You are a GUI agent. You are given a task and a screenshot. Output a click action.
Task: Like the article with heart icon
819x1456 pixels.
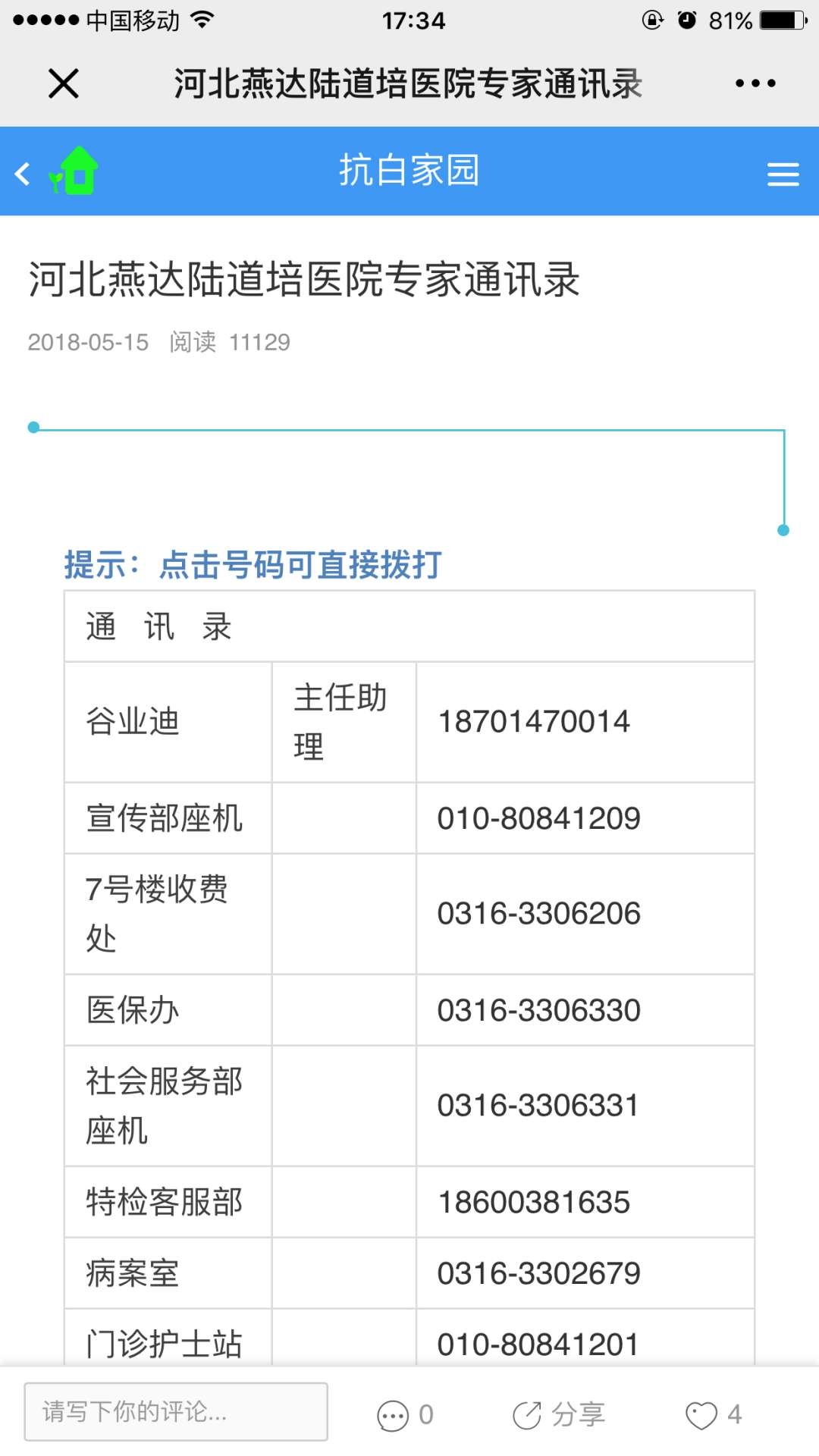click(x=701, y=1415)
